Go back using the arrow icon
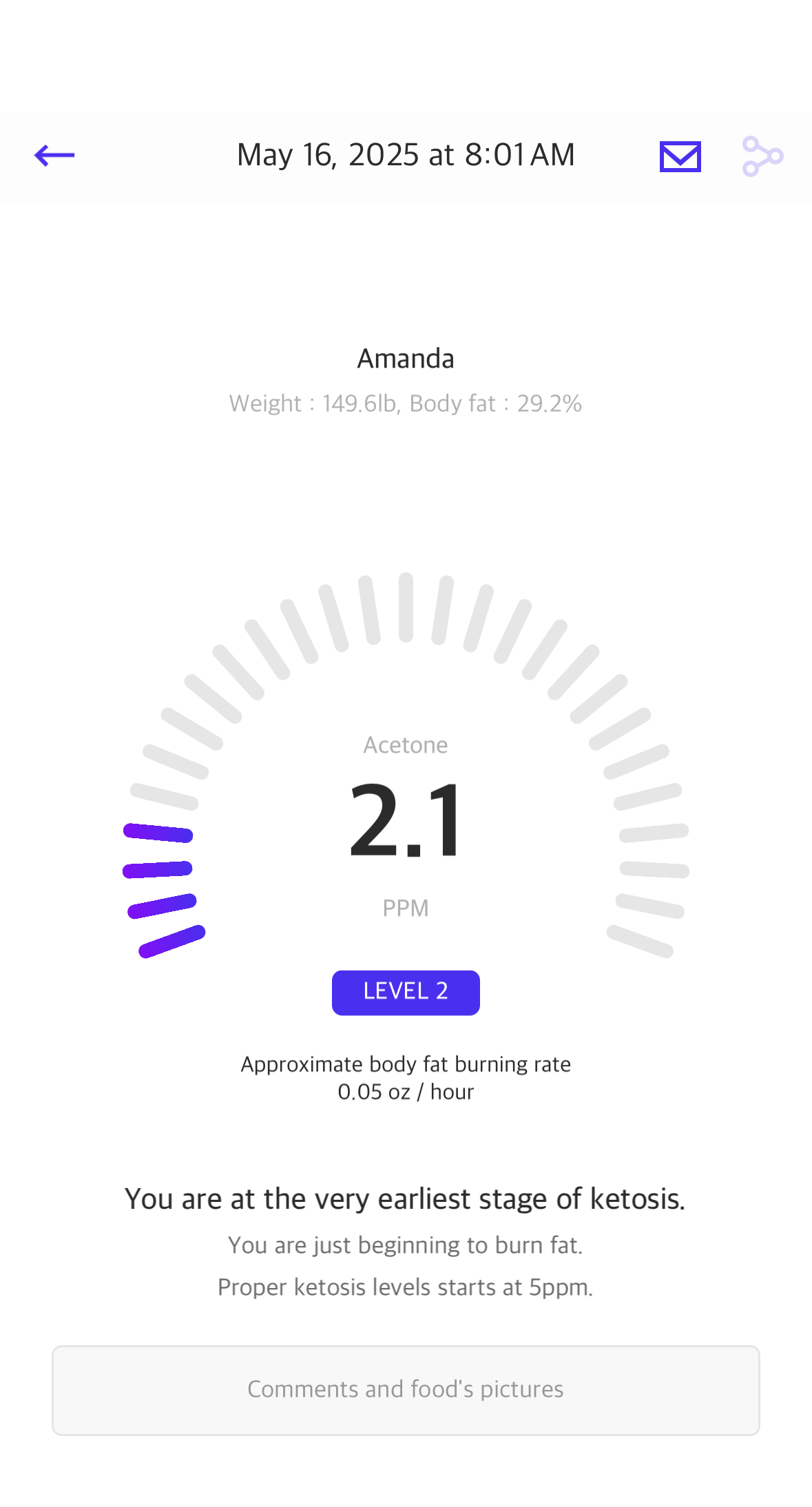The image size is (812, 1507). pyautogui.click(x=54, y=156)
